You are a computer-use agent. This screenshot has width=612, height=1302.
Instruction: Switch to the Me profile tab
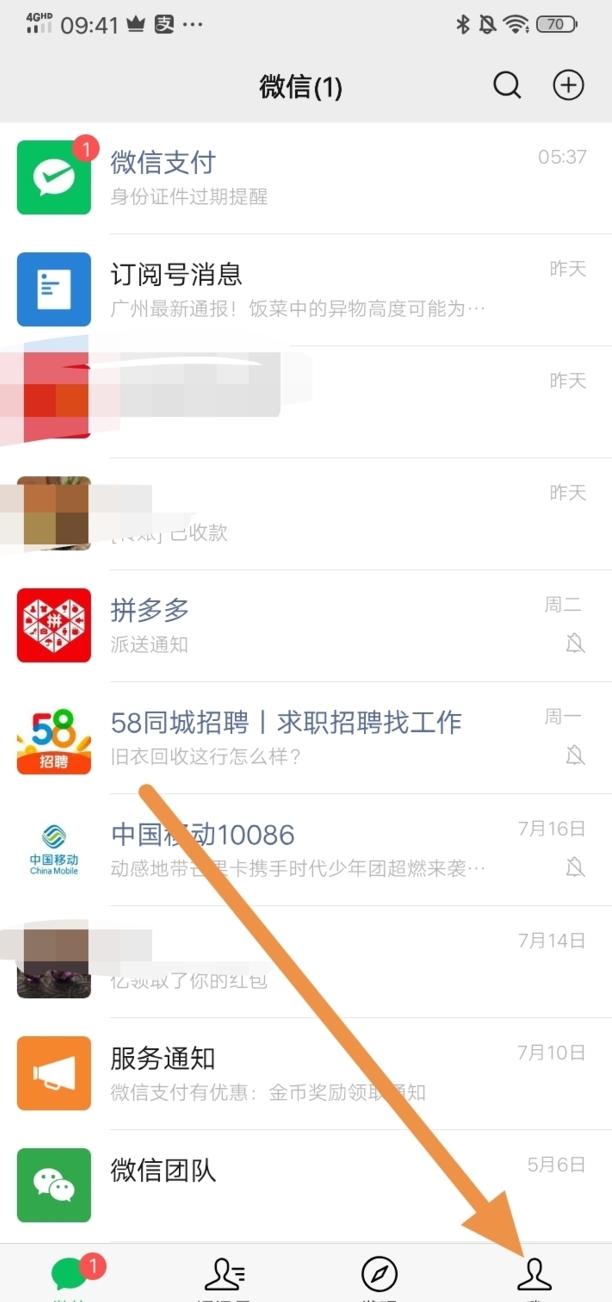pyautogui.click(x=534, y=1275)
